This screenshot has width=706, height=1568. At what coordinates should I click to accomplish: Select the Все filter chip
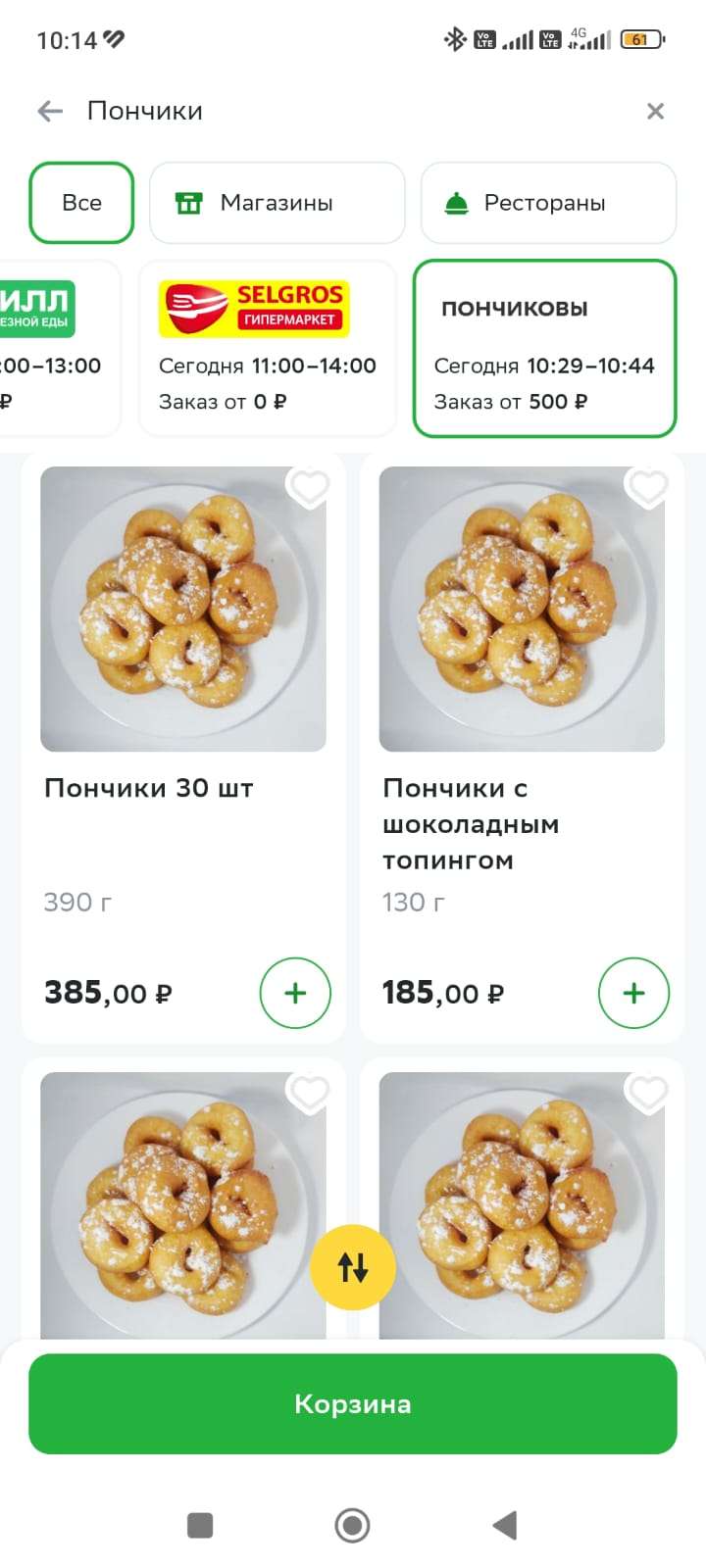[x=81, y=203]
